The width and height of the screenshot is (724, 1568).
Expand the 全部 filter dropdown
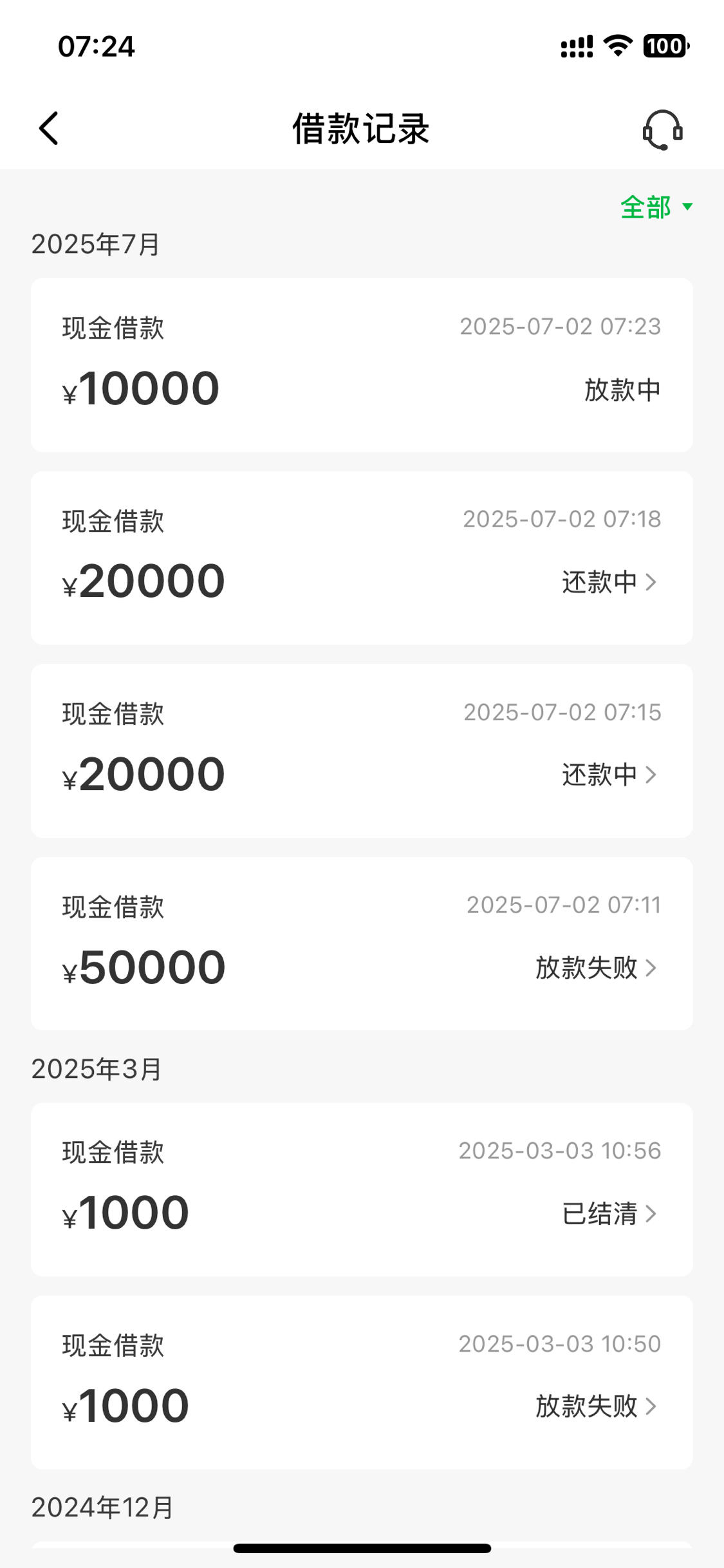click(x=656, y=207)
